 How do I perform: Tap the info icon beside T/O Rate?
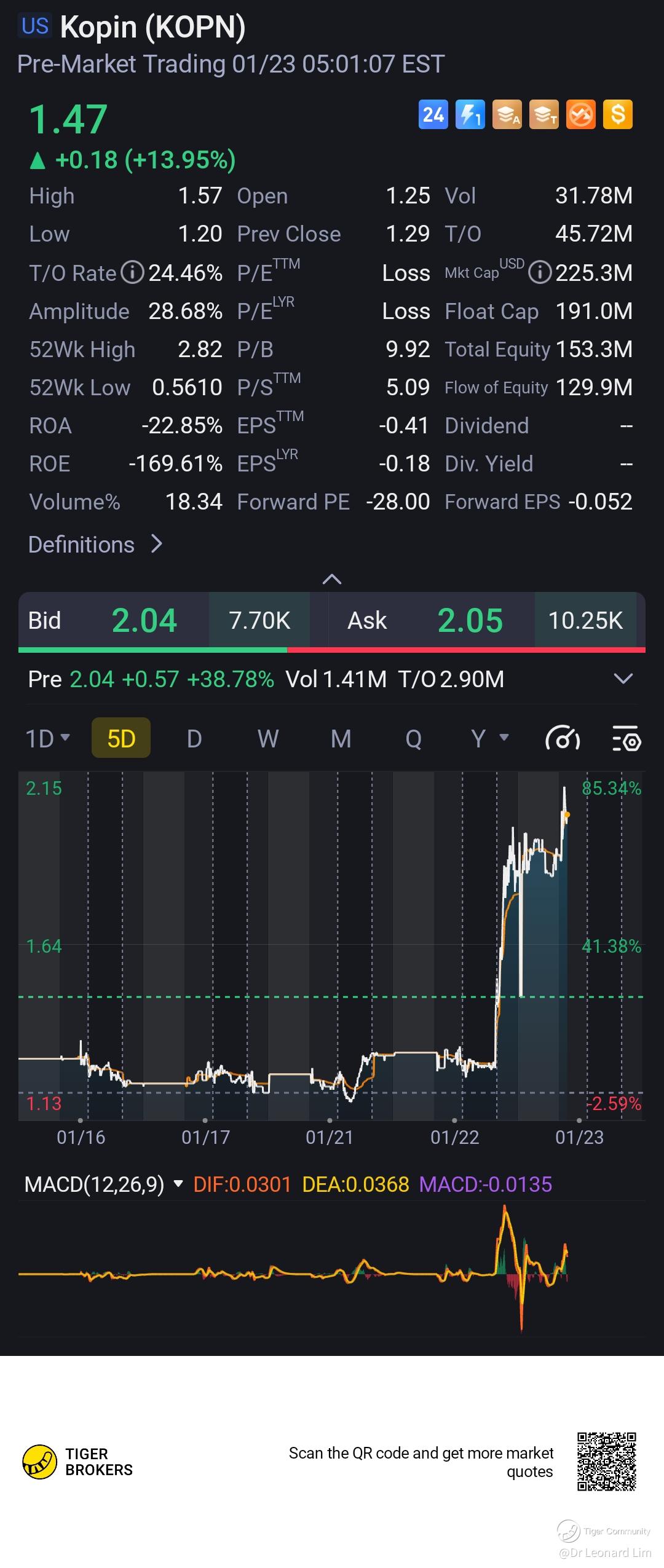[x=132, y=272]
